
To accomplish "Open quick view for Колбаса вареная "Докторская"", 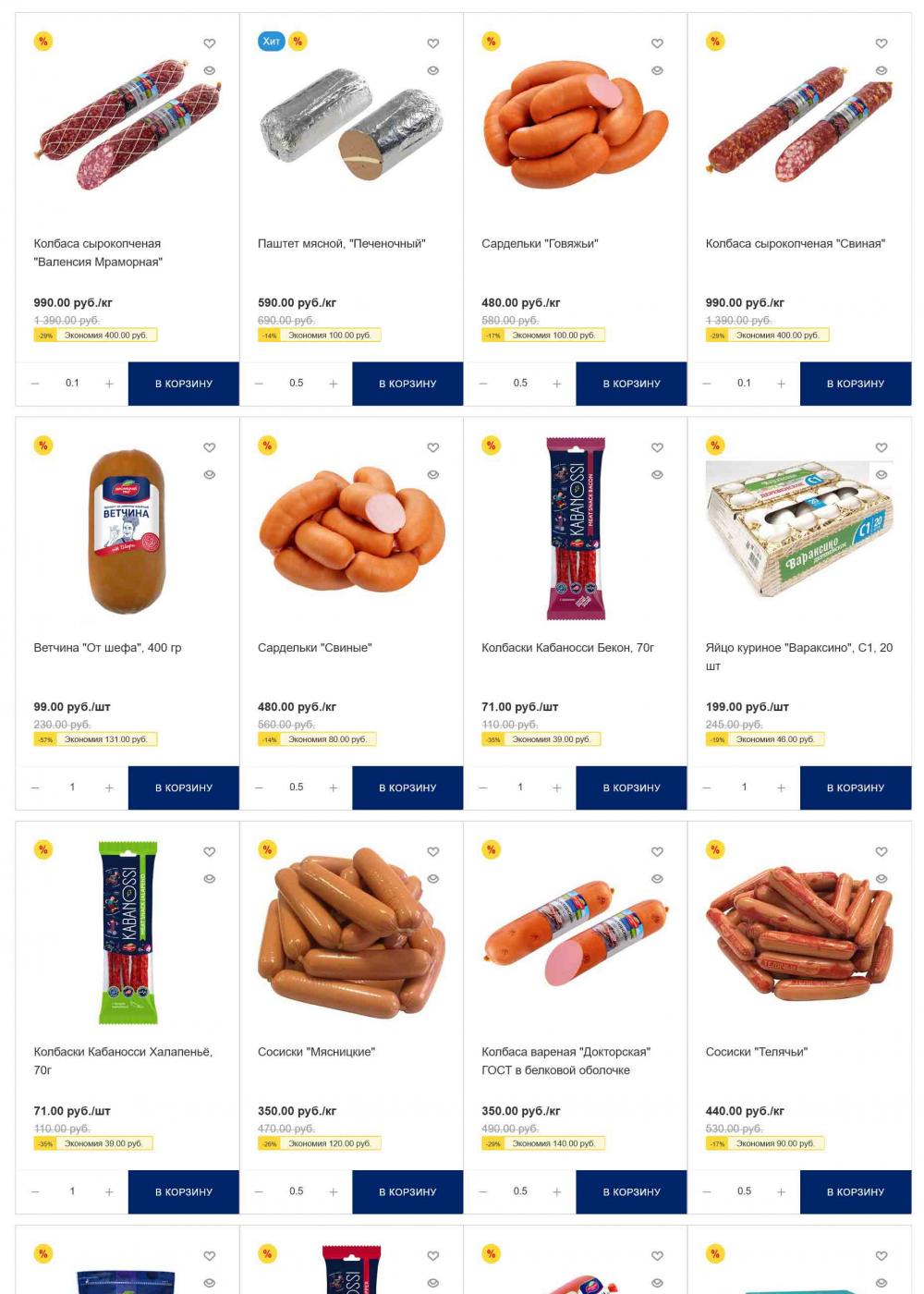I will pos(657,879).
